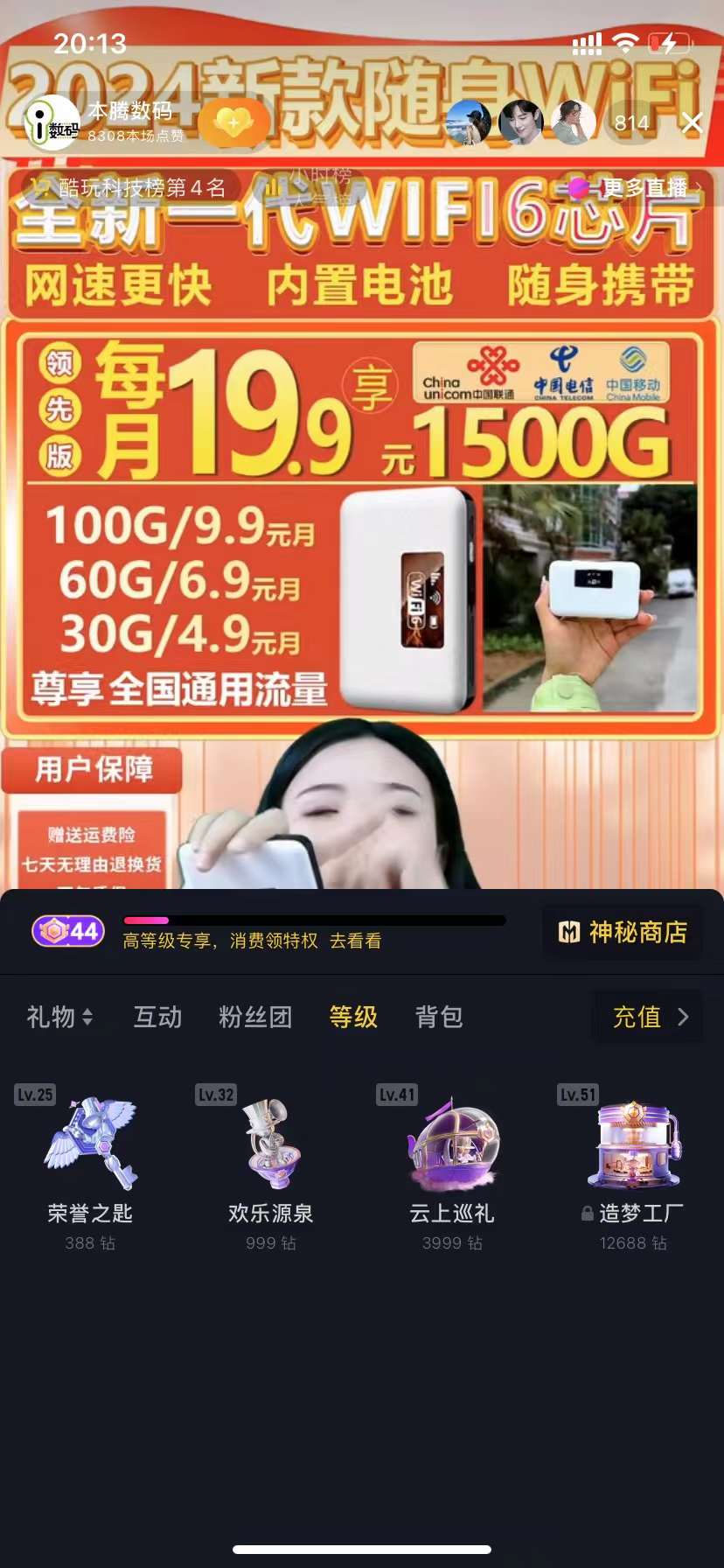Screen dimensions: 724x1568
Task: Open 充值 to recharge diamonds
Action: pyautogui.click(x=649, y=1017)
